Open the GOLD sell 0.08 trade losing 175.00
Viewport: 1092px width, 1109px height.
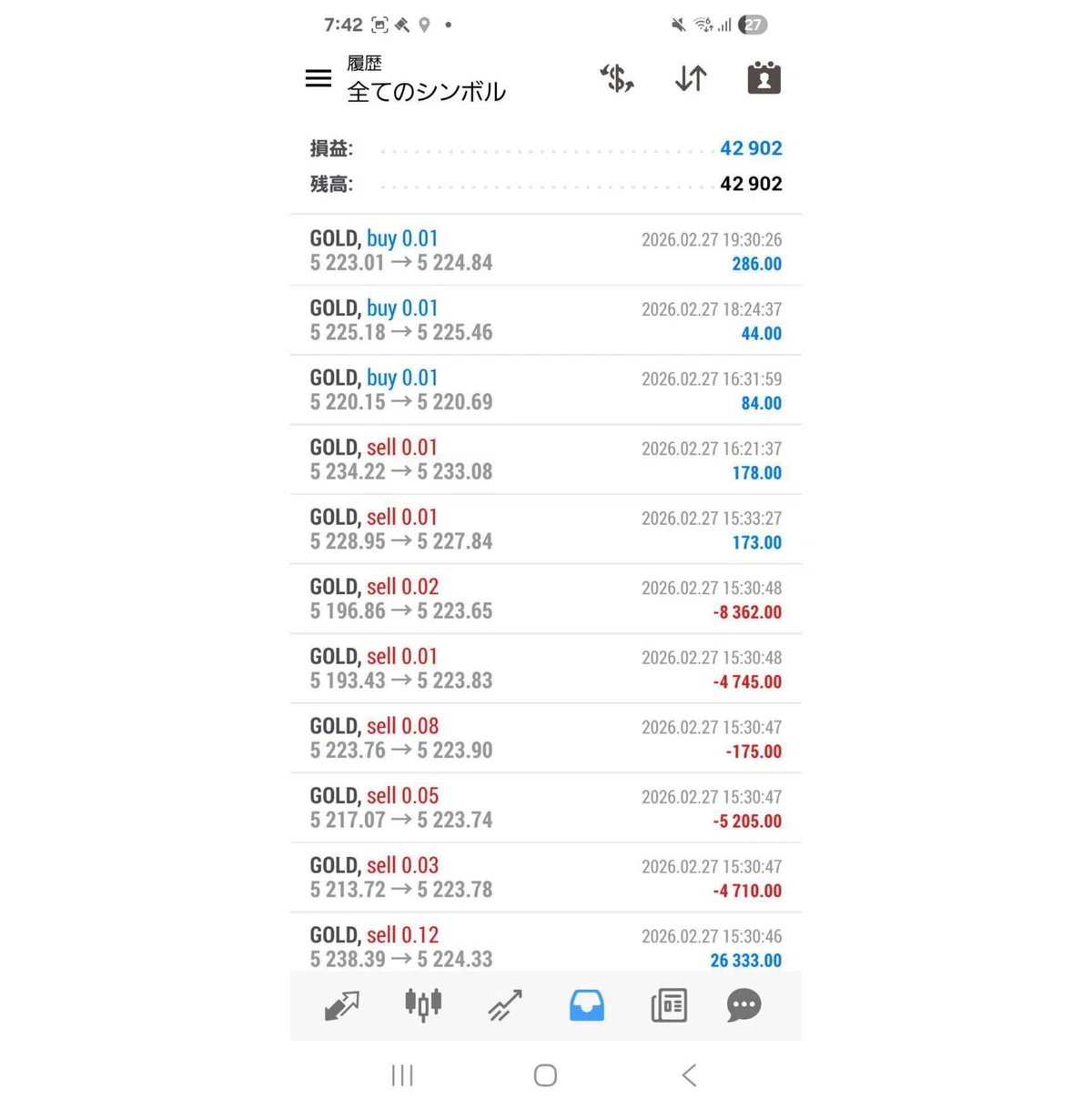pyautogui.click(x=546, y=738)
